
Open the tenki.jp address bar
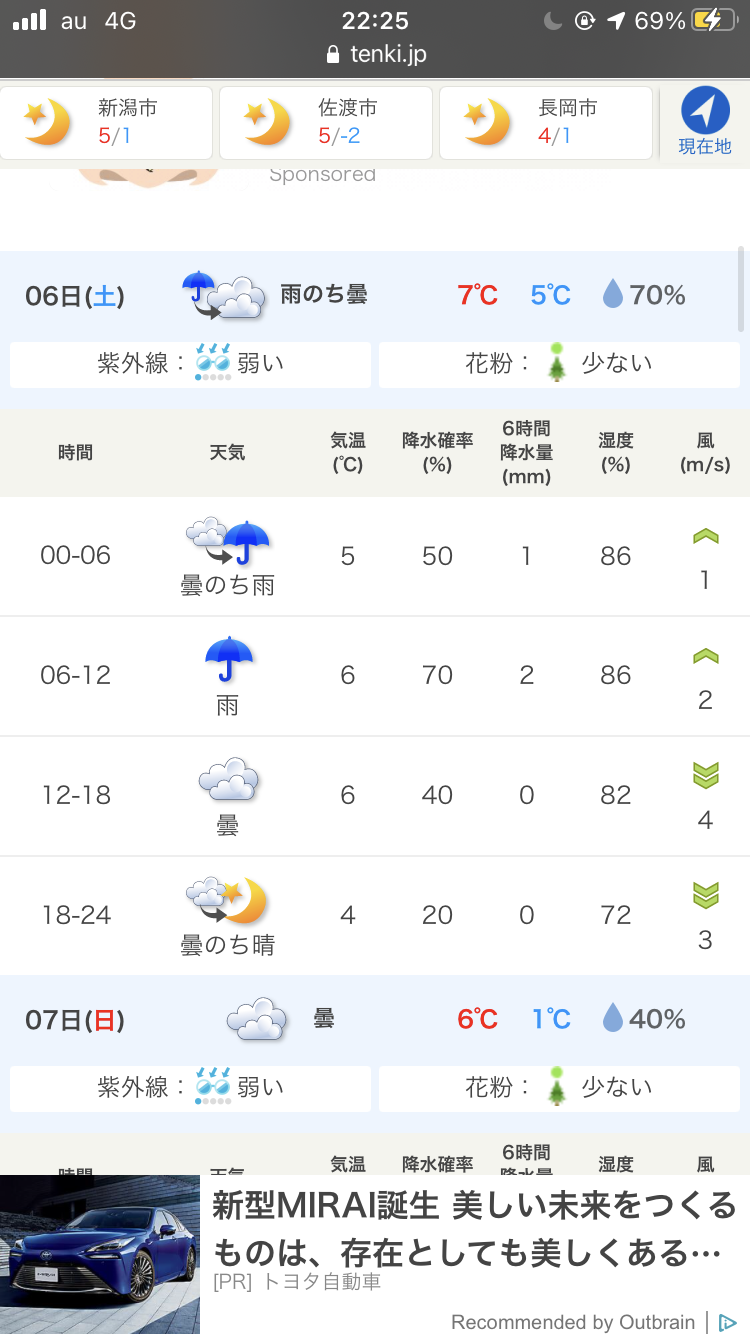click(375, 54)
